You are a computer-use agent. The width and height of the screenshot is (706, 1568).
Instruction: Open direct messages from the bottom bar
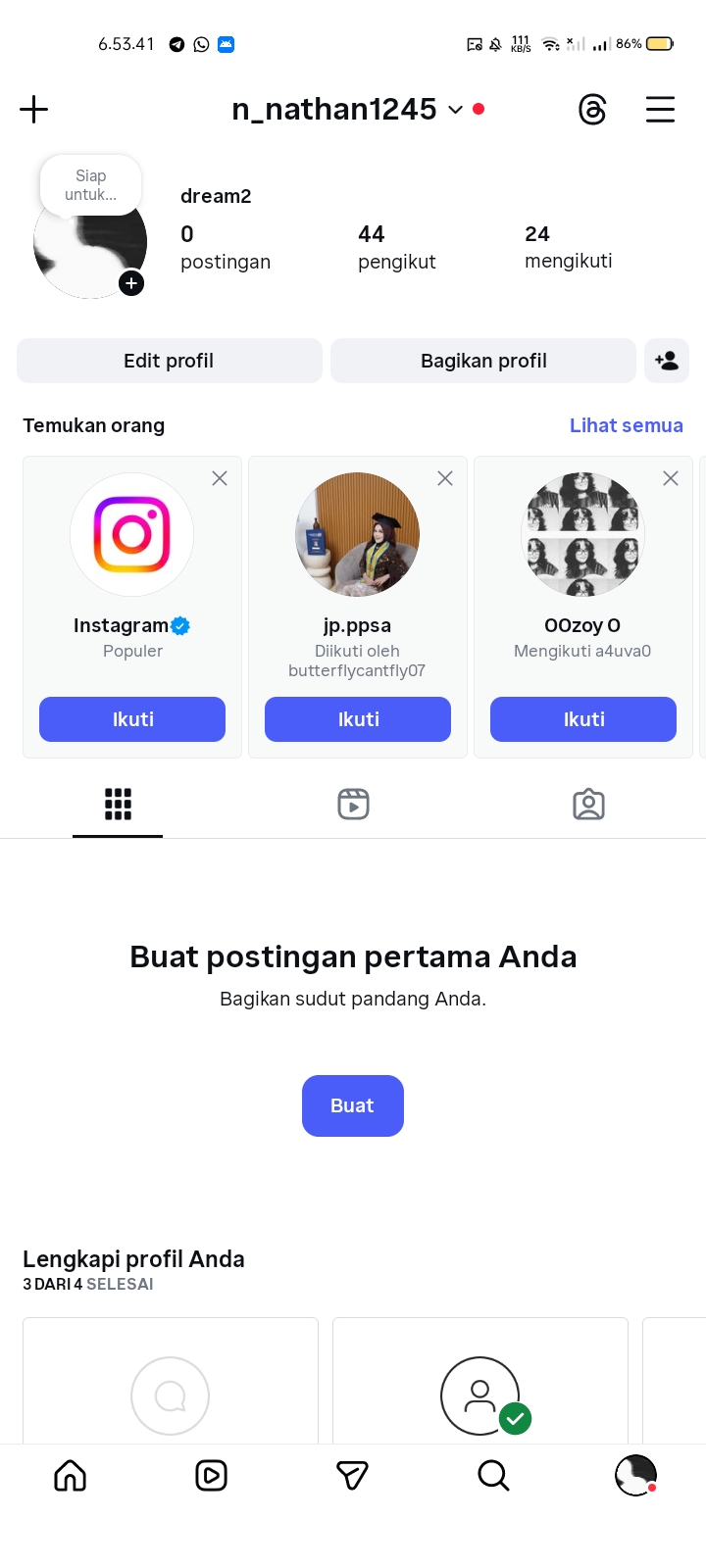click(352, 1475)
